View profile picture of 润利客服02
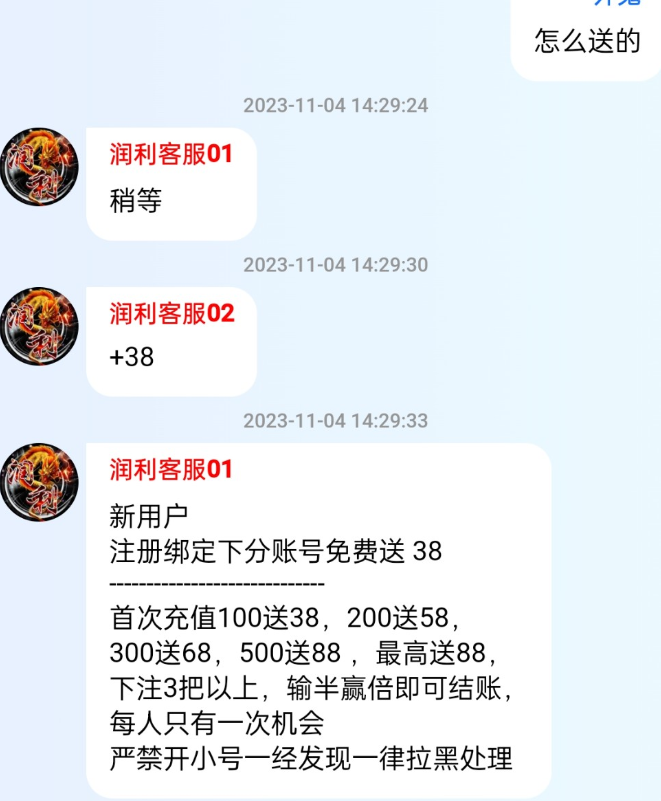Viewport: 661px width, 801px height. (x=40, y=326)
